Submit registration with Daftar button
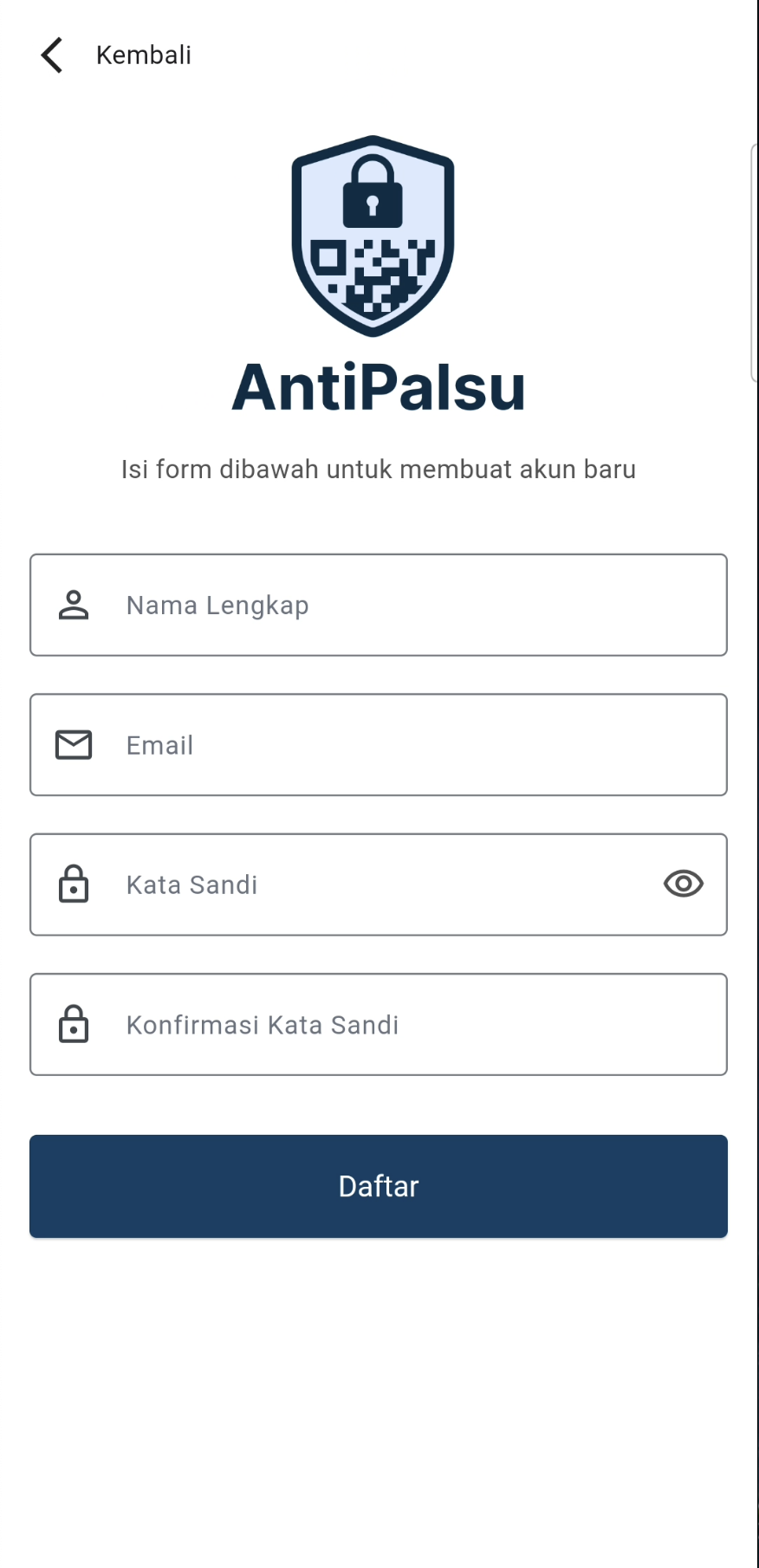The image size is (759, 1568). click(379, 1186)
